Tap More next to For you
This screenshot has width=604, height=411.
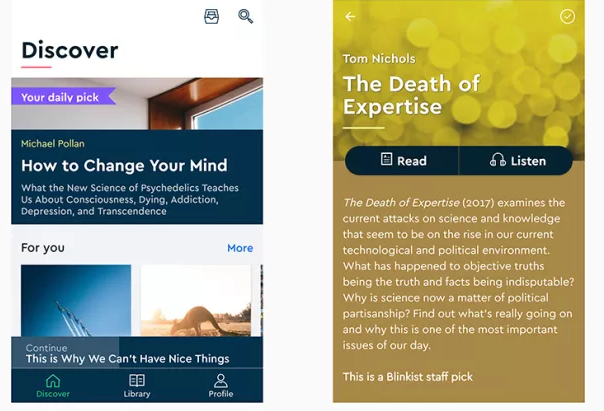(240, 248)
